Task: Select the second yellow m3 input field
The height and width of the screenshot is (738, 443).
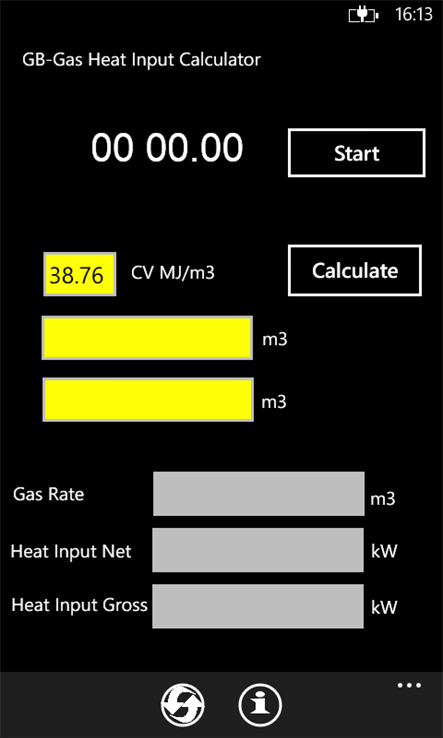Action: [148, 400]
